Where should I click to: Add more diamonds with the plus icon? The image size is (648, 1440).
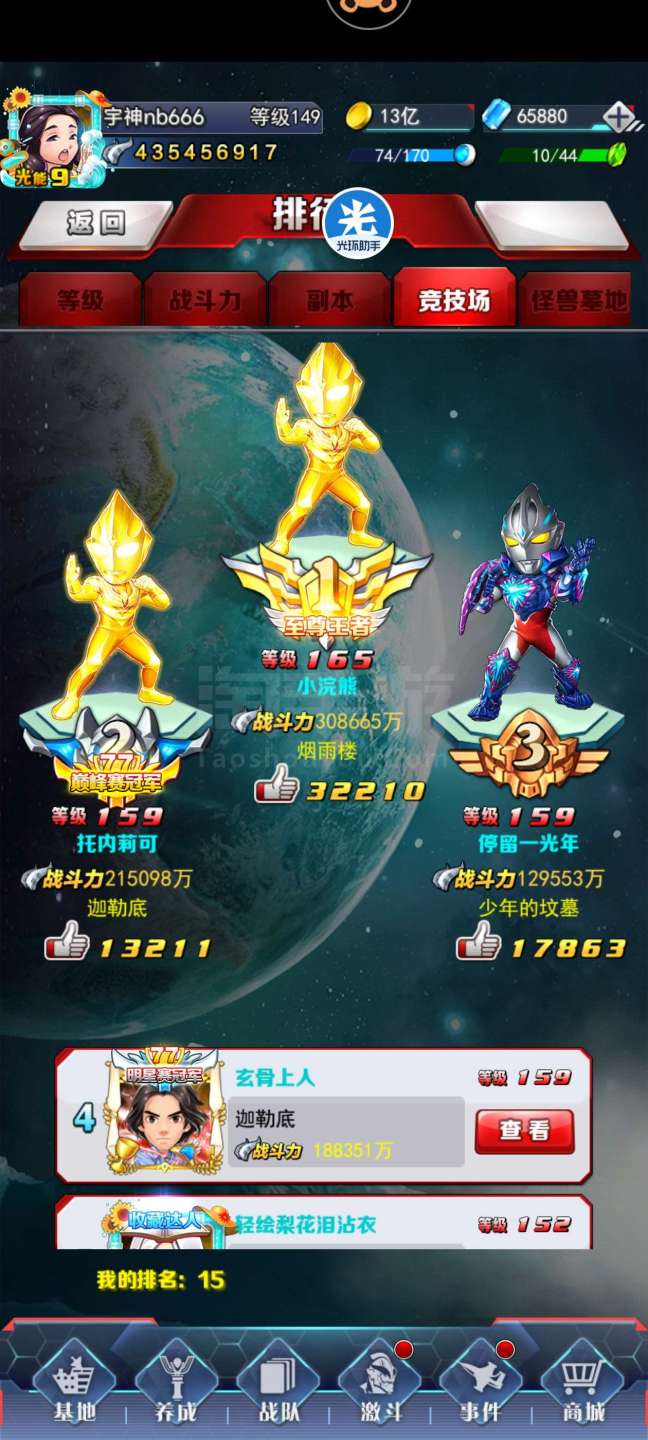618,117
